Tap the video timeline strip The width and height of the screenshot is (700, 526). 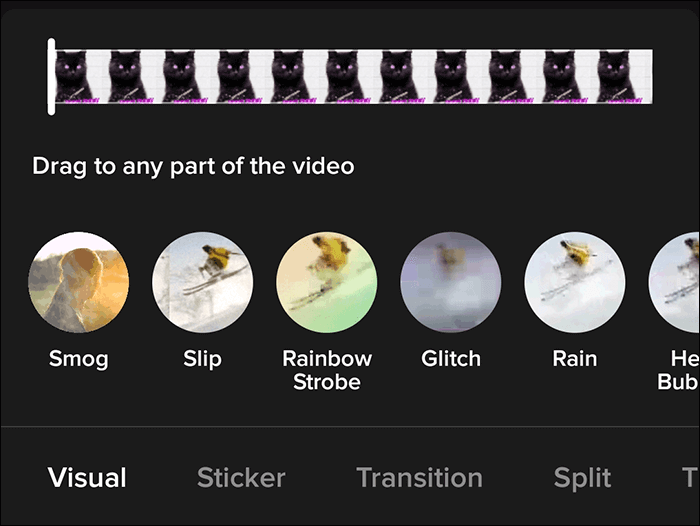click(x=352, y=76)
